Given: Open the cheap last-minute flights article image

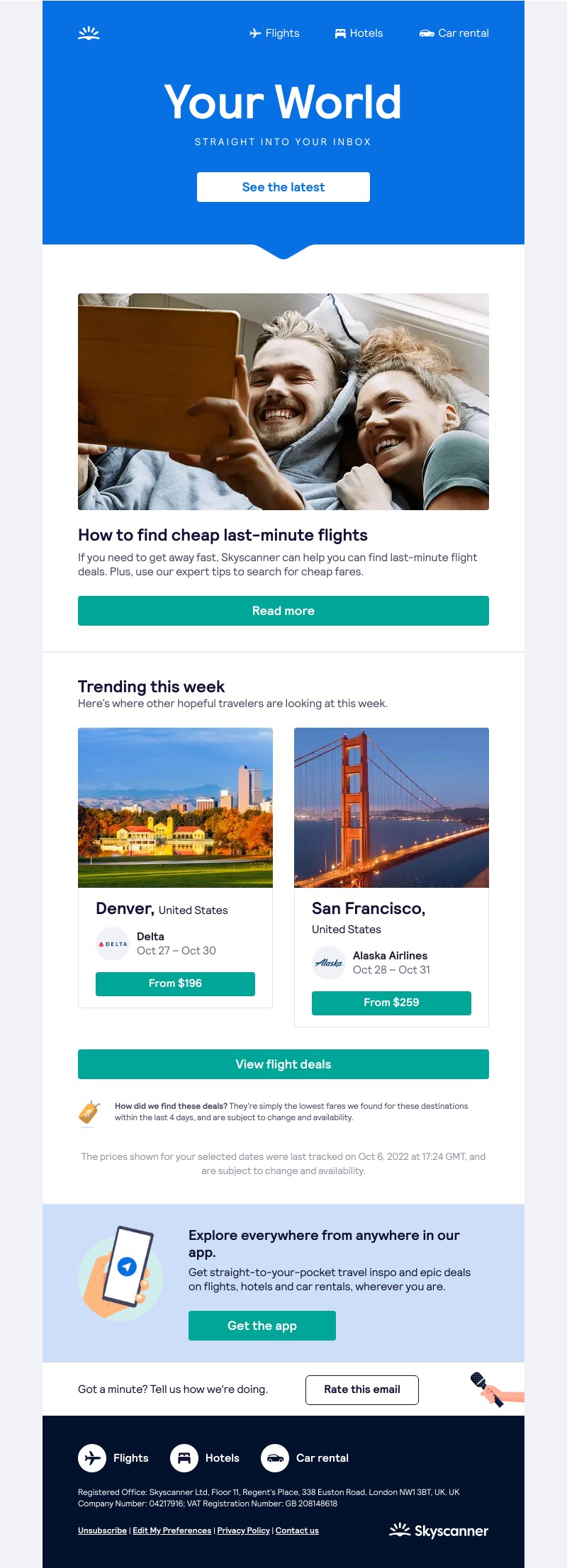Looking at the screenshot, I should point(283,402).
